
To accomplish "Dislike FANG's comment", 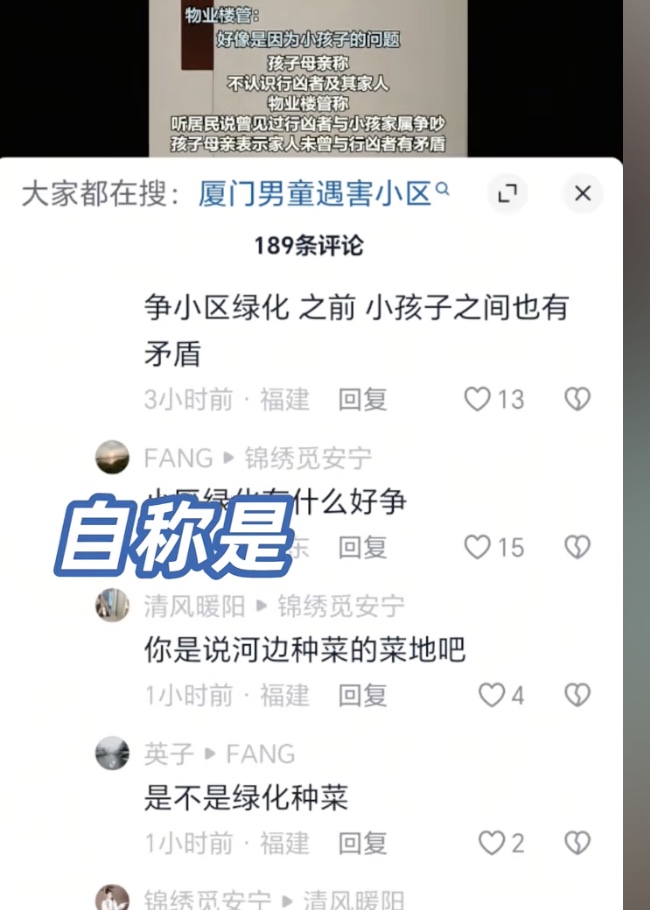I will click(577, 546).
